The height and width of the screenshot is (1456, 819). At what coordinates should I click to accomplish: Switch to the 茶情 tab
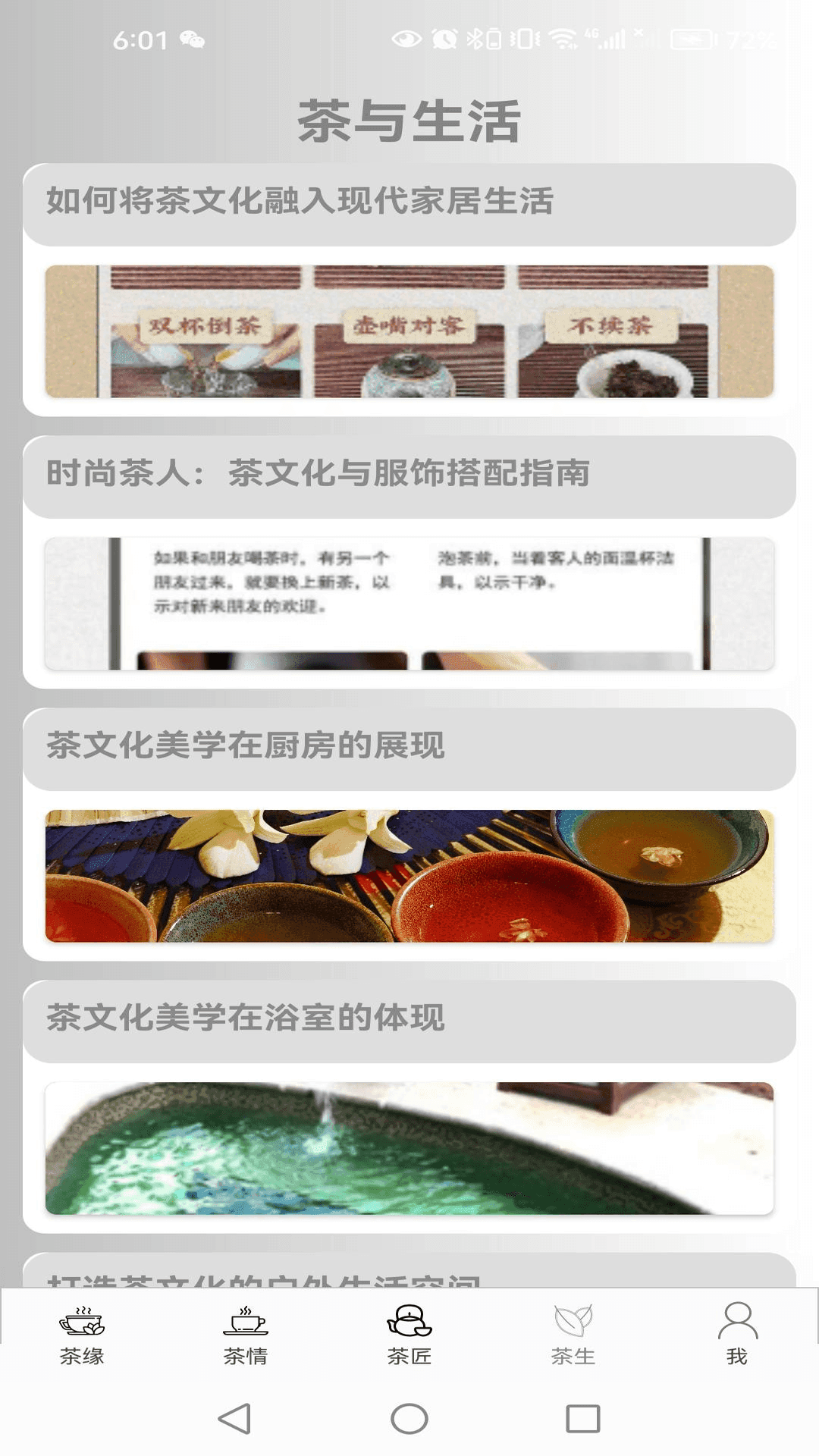245,1335
